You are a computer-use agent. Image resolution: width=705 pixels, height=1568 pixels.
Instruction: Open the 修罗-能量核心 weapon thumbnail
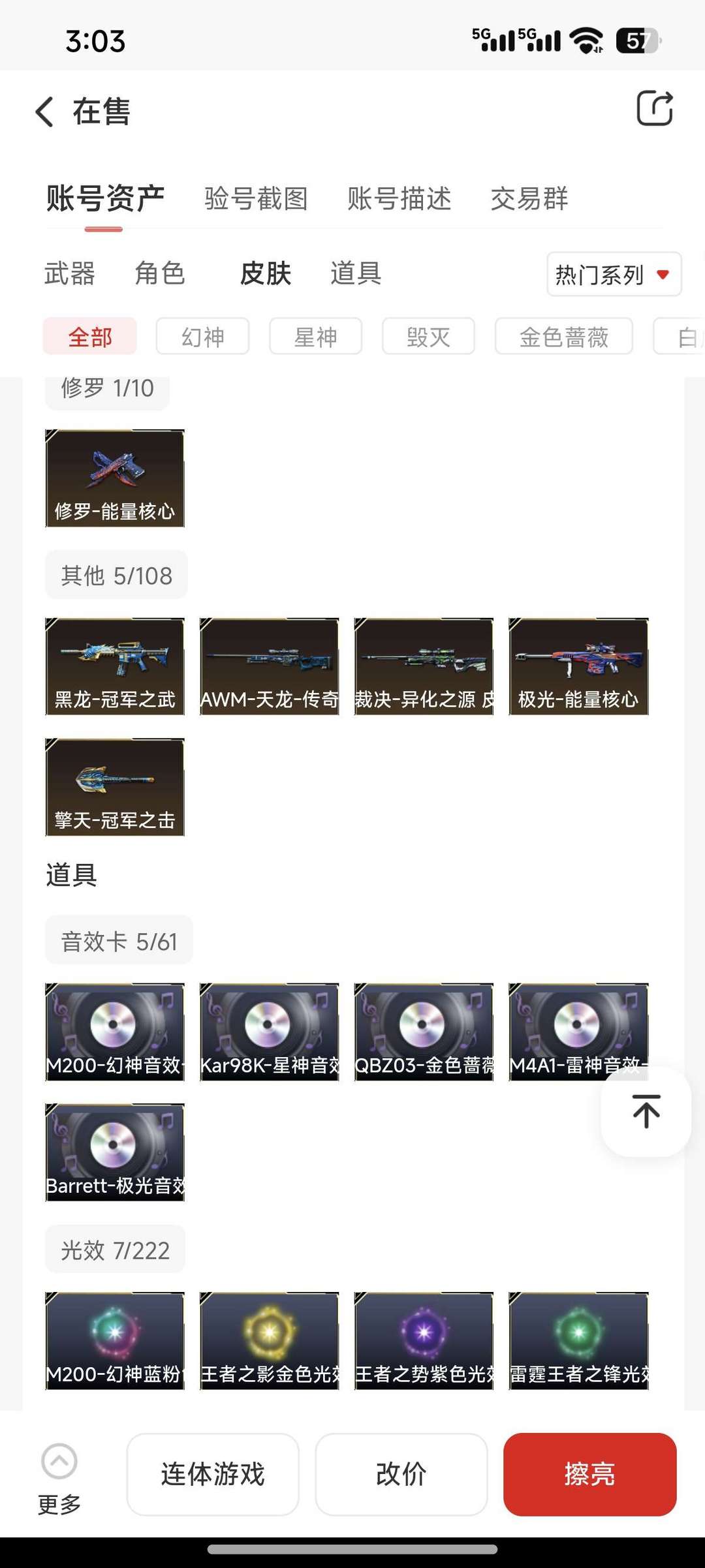(x=115, y=478)
